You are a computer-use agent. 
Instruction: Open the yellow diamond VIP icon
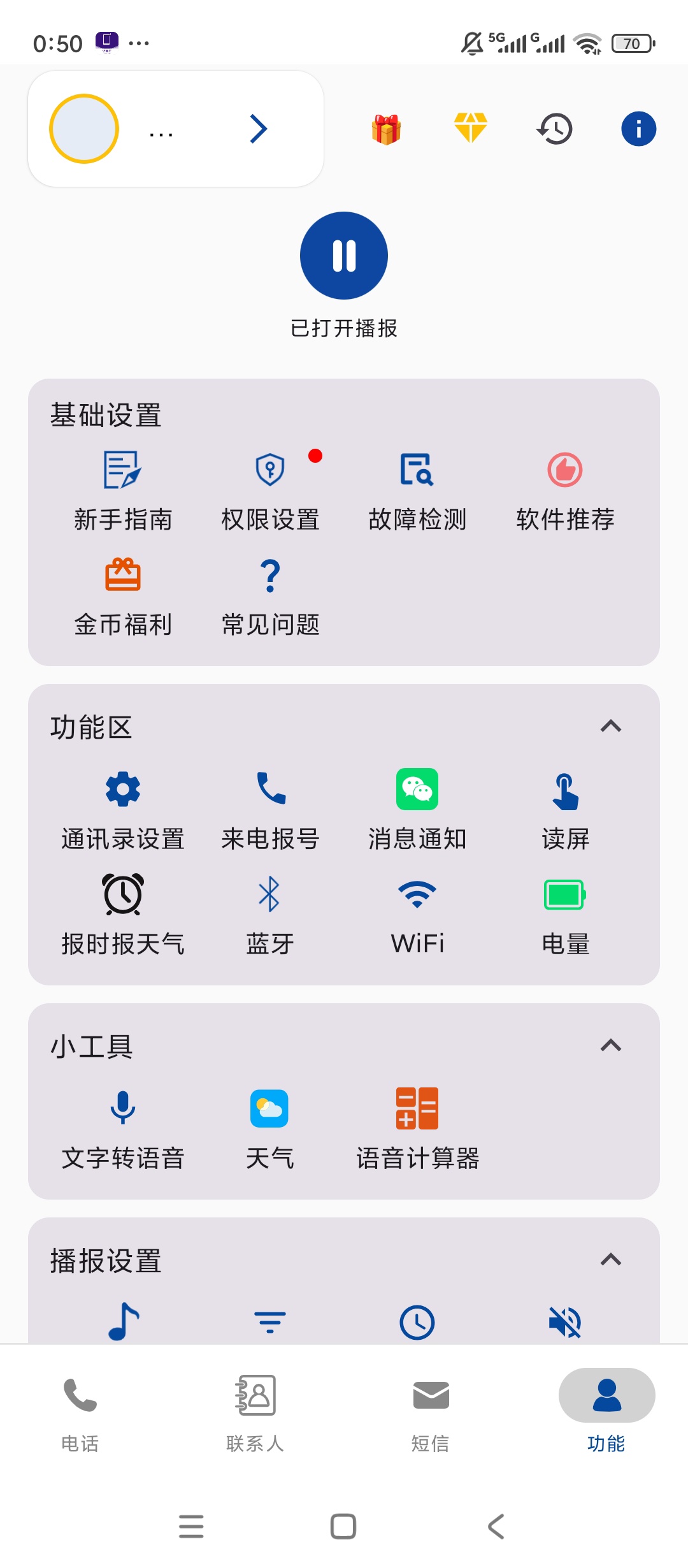click(x=470, y=128)
